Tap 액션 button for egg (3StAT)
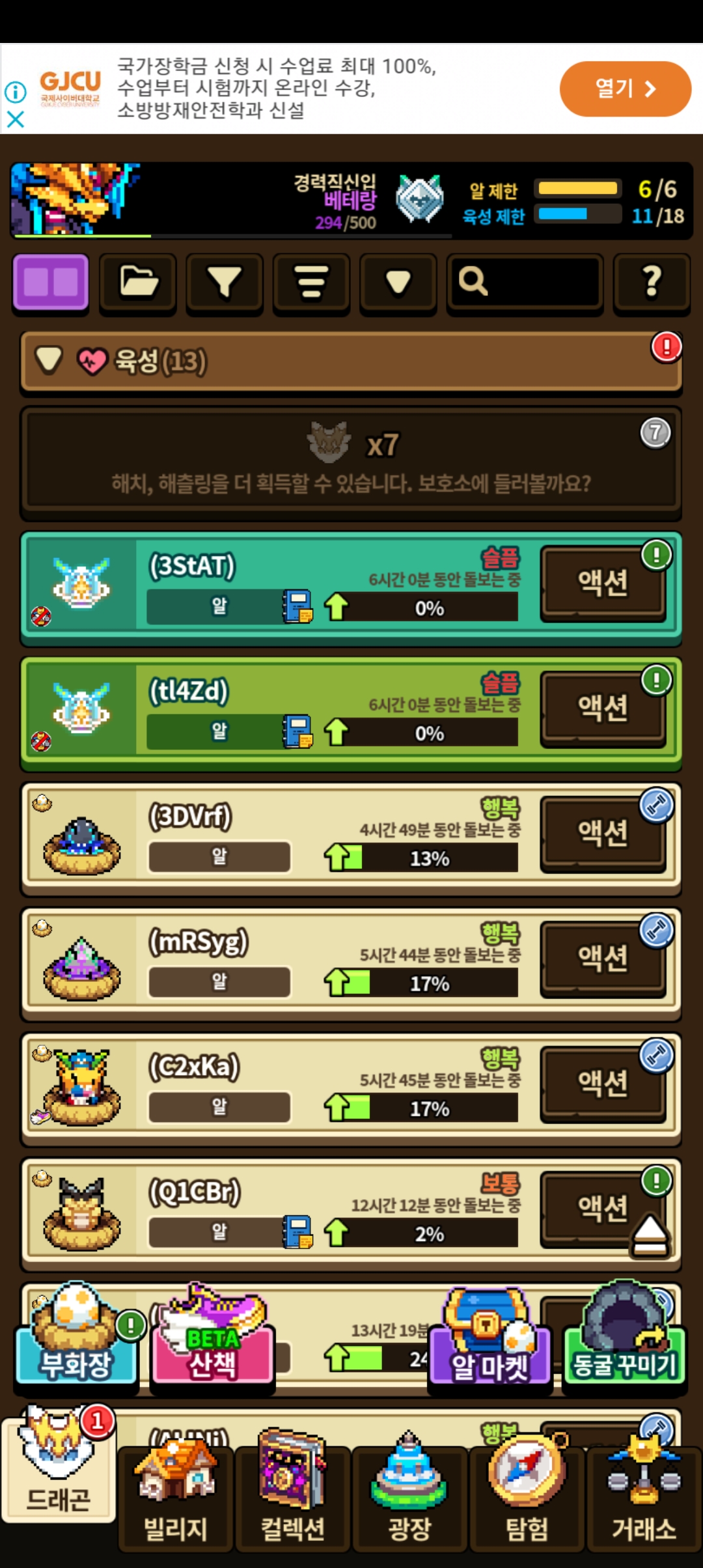The height and width of the screenshot is (1568, 703). coord(603,583)
